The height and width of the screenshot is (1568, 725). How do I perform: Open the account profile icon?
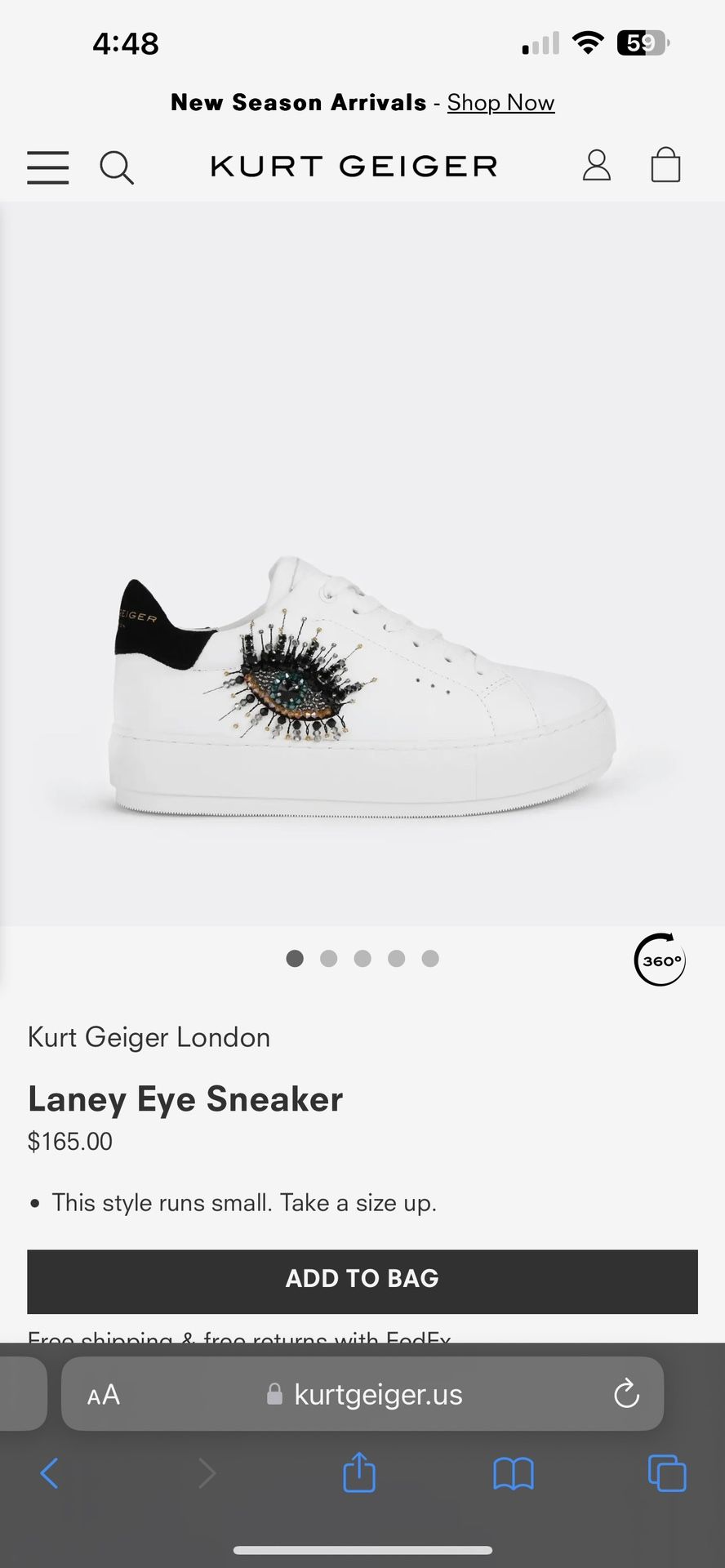pos(596,166)
